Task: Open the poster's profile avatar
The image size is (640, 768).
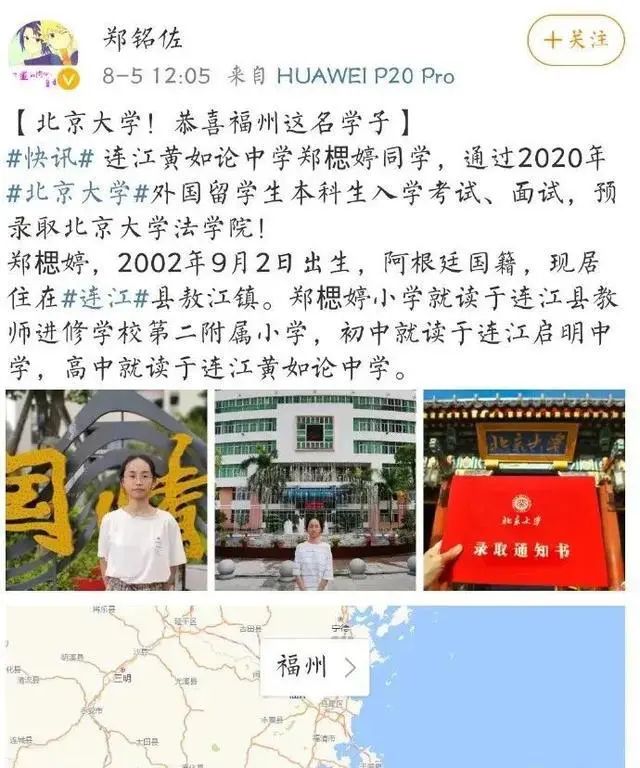Action: pyautogui.click(x=43, y=52)
